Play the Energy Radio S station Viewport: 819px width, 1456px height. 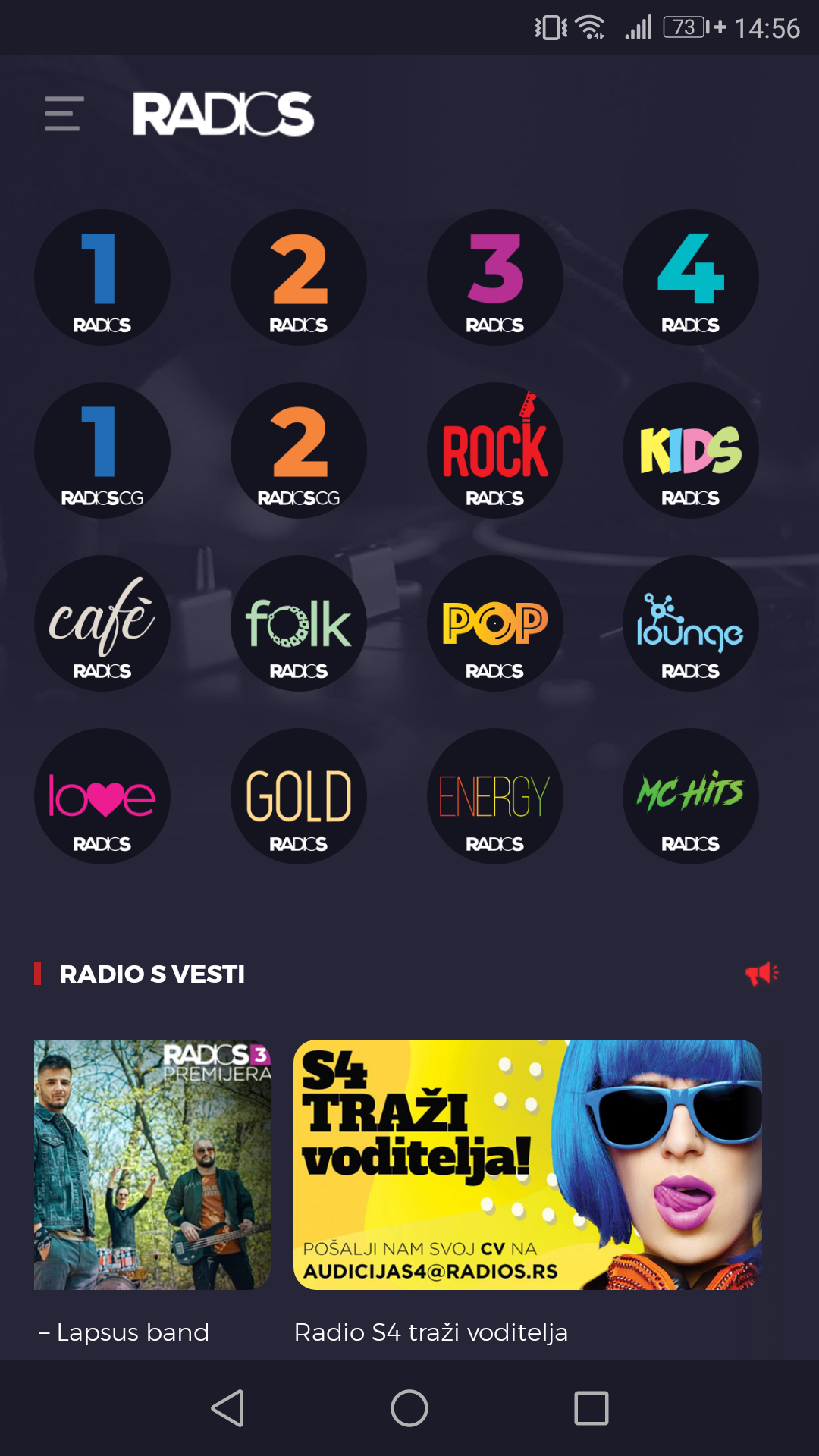pos(494,796)
